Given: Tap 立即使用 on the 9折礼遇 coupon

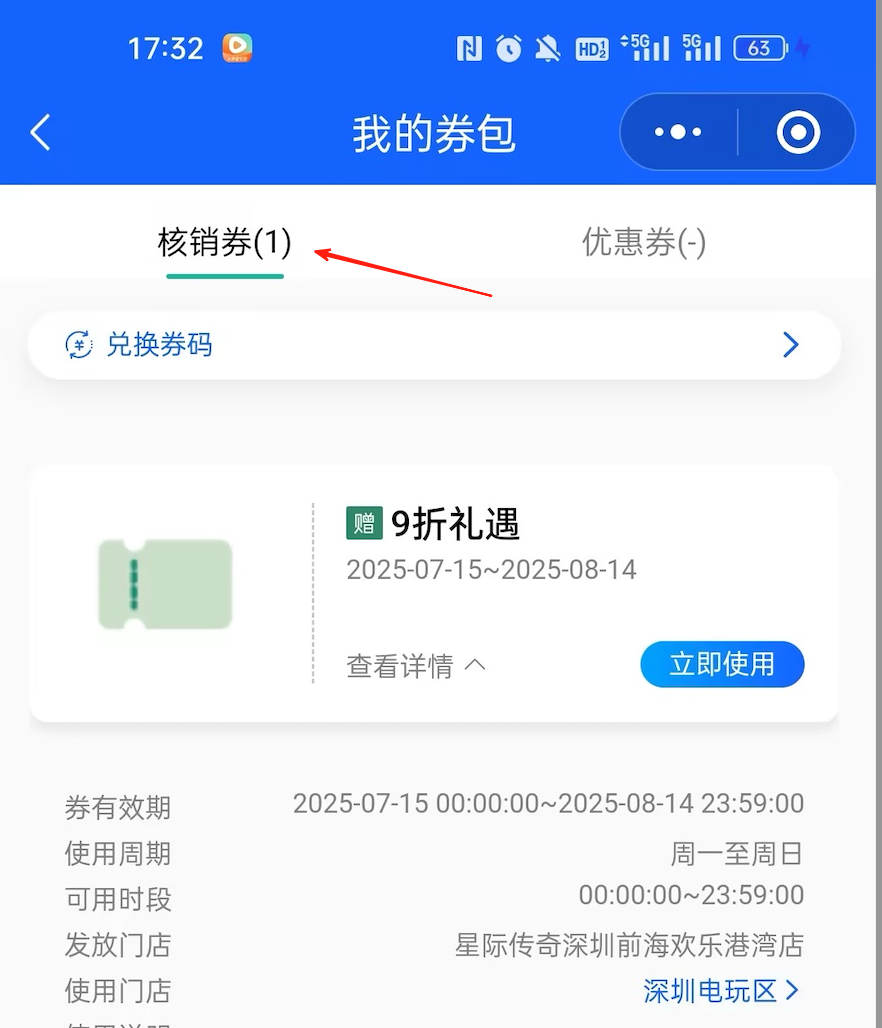Looking at the screenshot, I should pyautogui.click(x=722, y=664).
